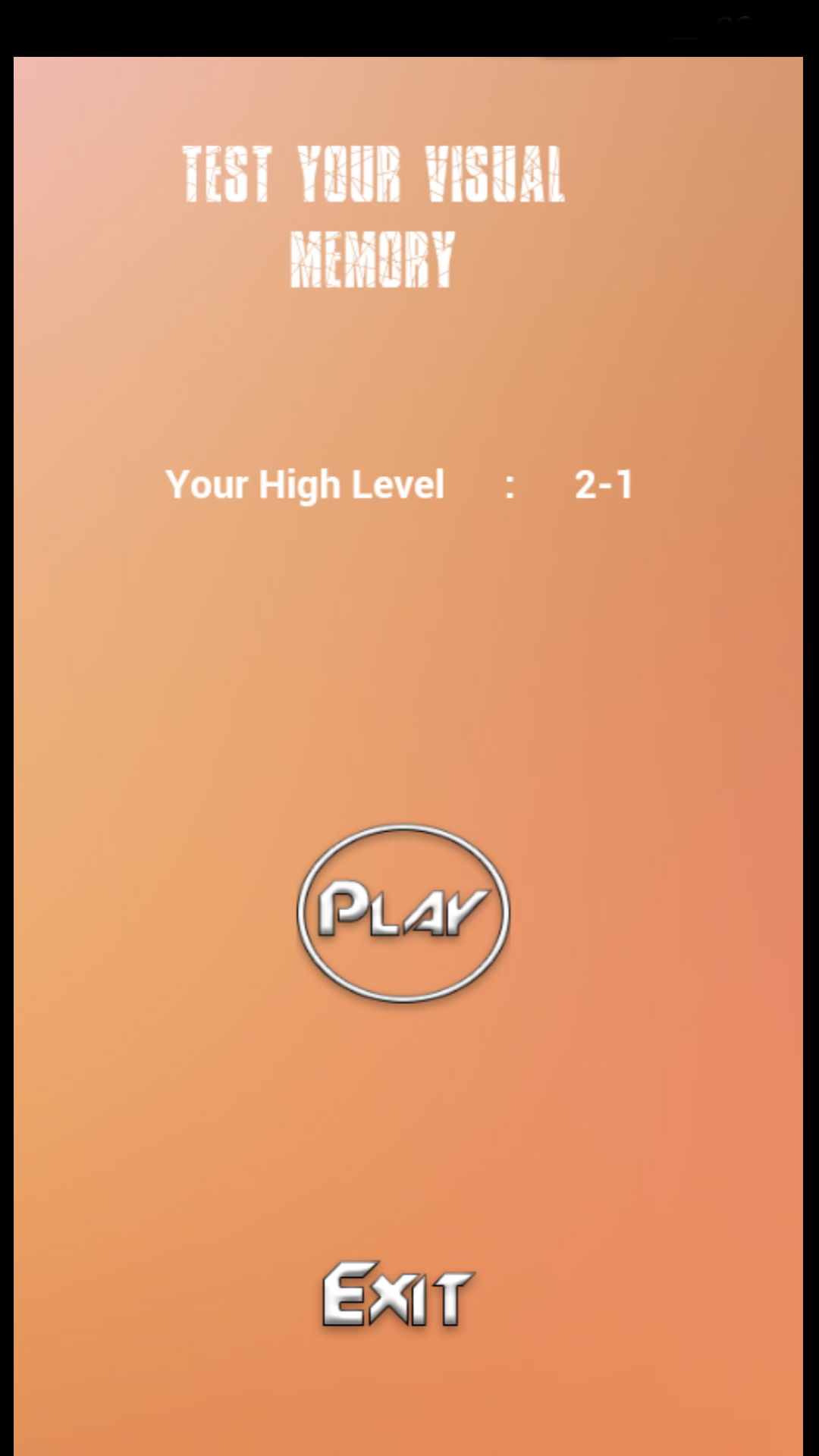Select the high level score row
The height and width of the screenshot is (1456, 819).
coord(402,484)
